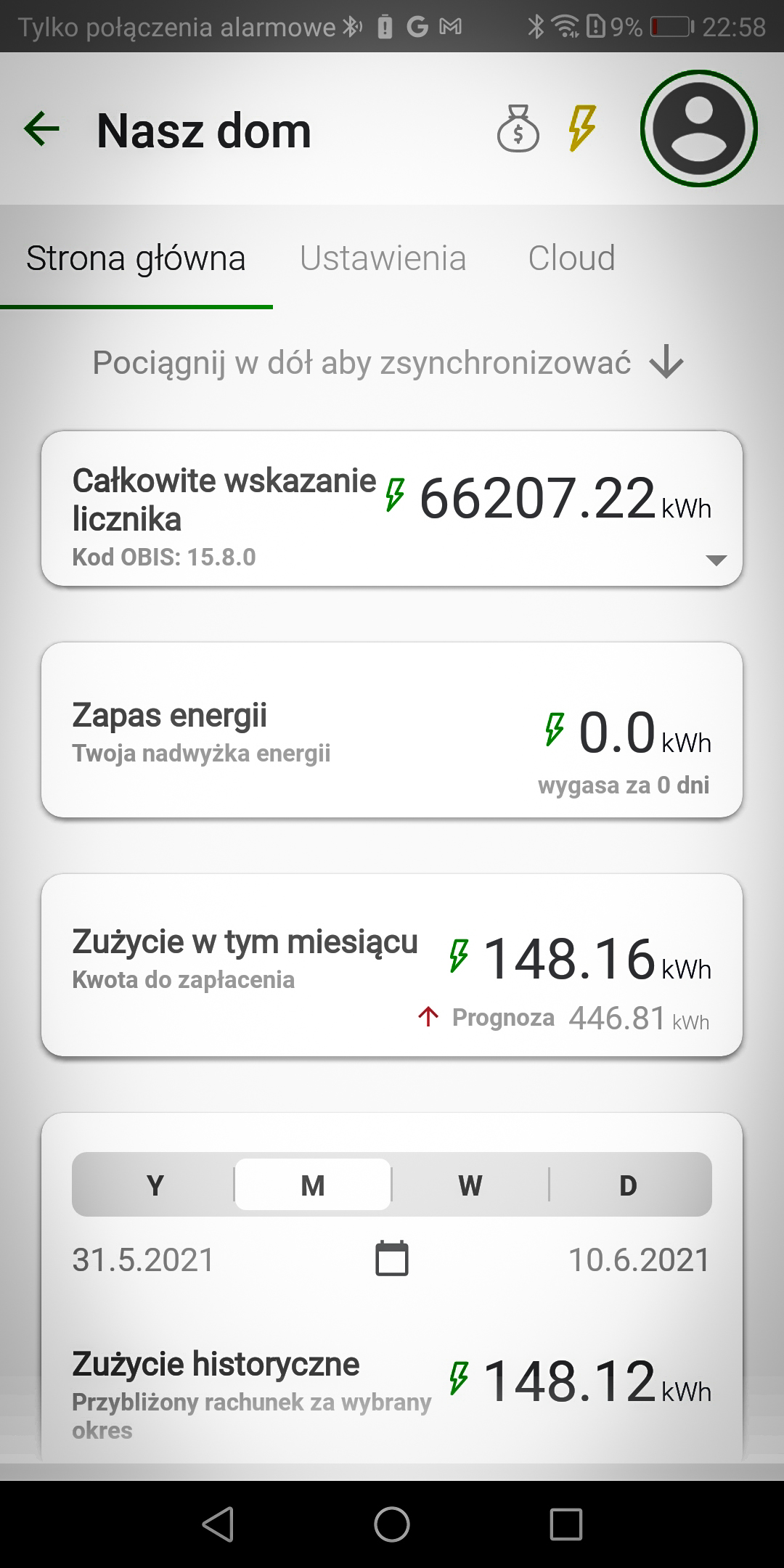Tap the system home button
The width and height of the screenshot is (784, 1568).
point(392,1524)
